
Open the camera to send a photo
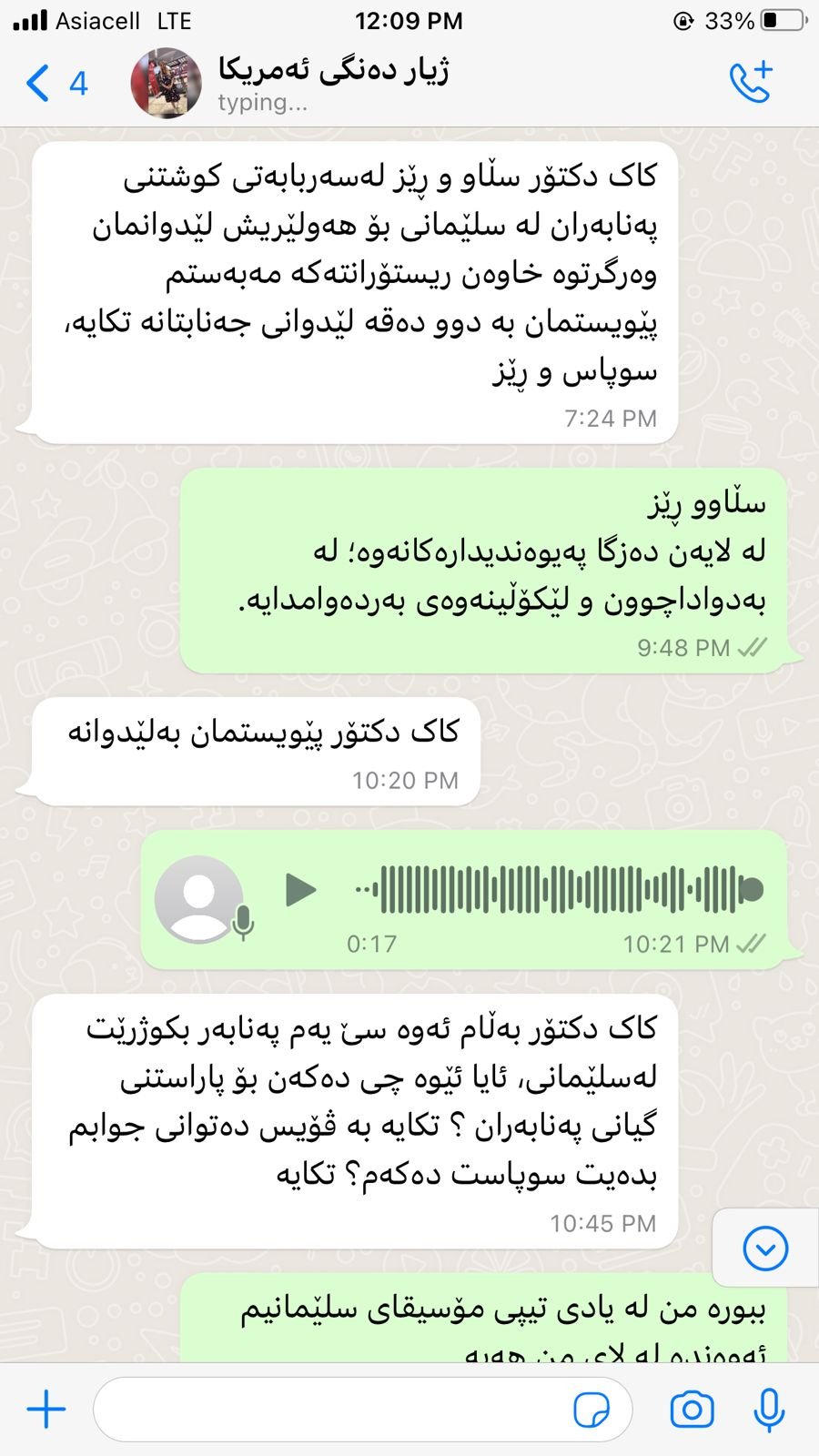(x=692, y=1410)
